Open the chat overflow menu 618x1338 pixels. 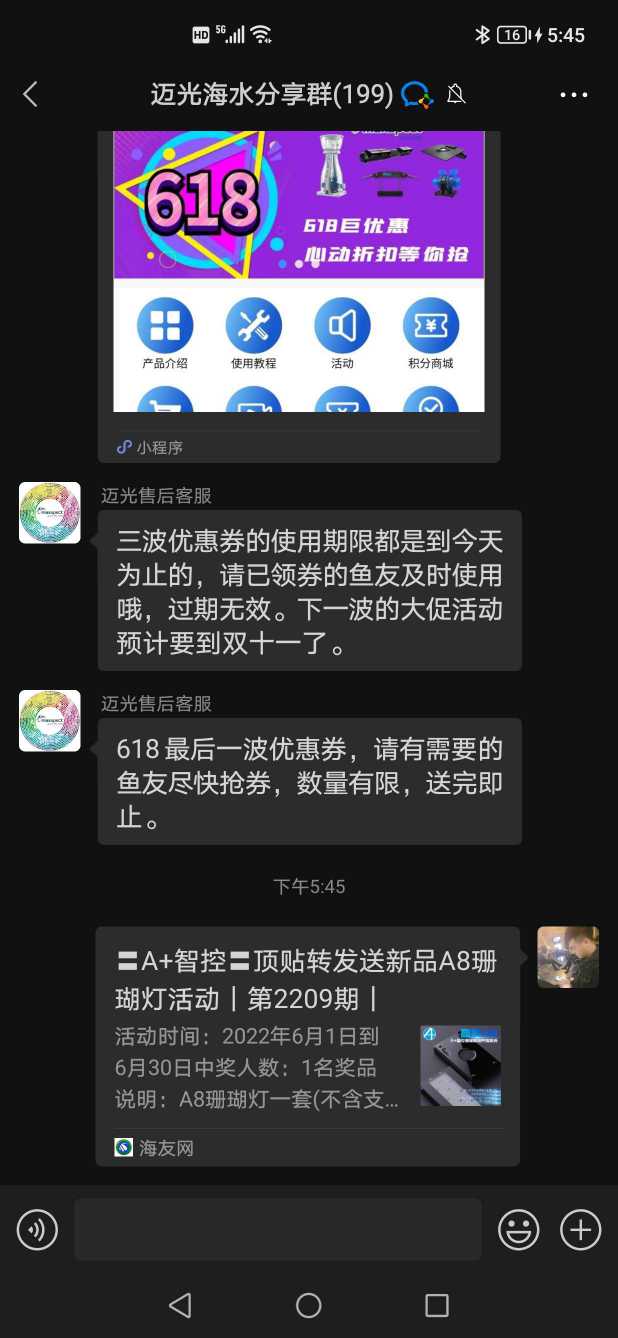pyautogui.click(x=574, y=95)
